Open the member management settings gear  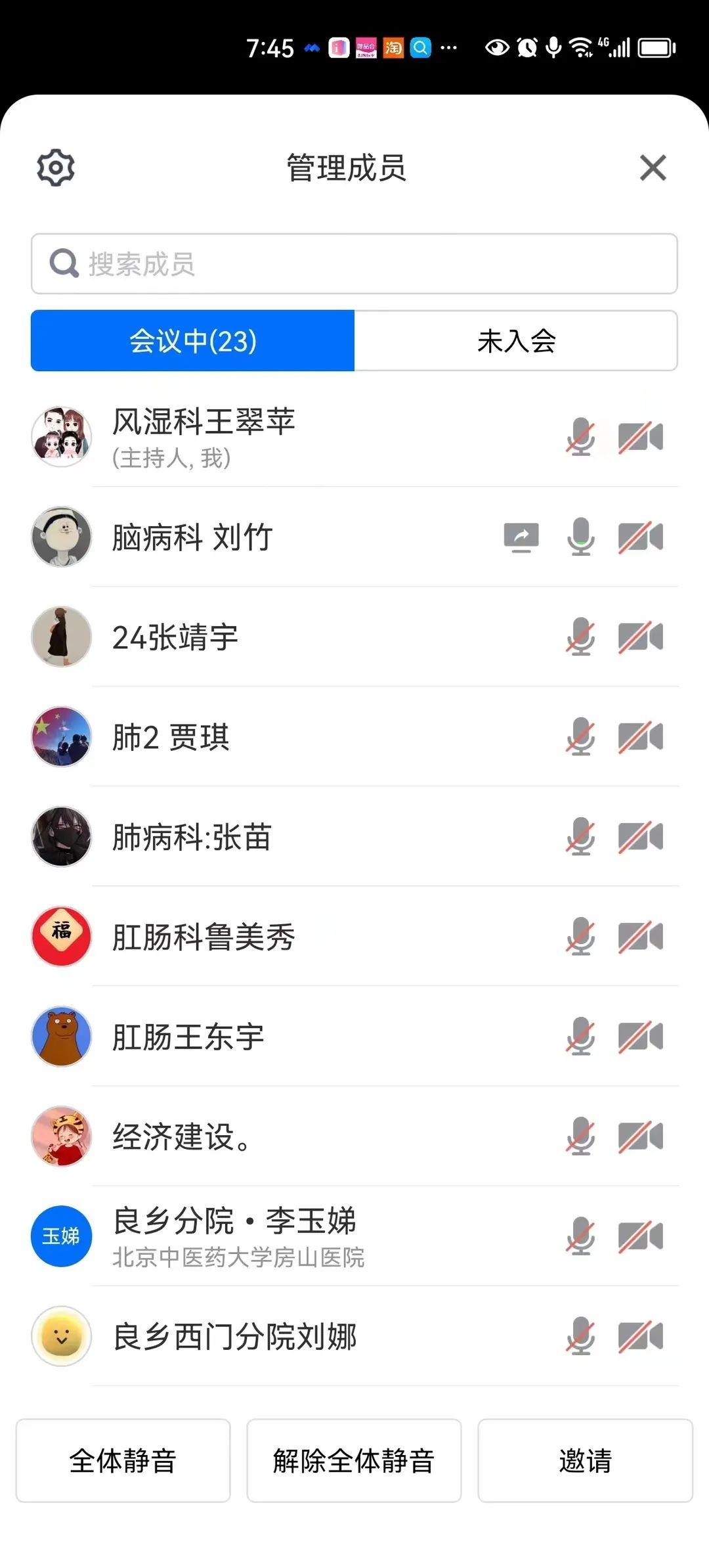[x=56, y=168]
